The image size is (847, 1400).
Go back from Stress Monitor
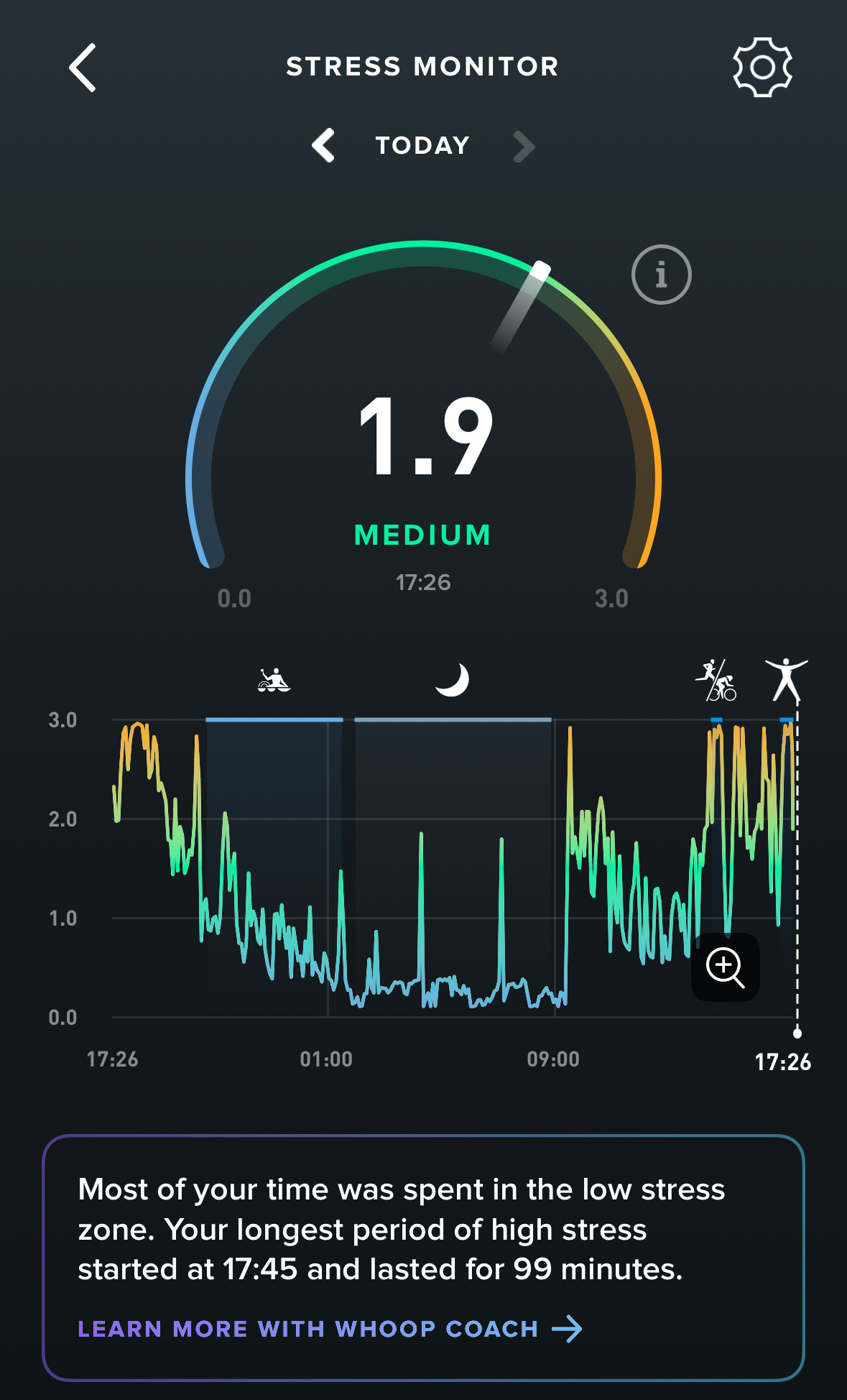83,68
